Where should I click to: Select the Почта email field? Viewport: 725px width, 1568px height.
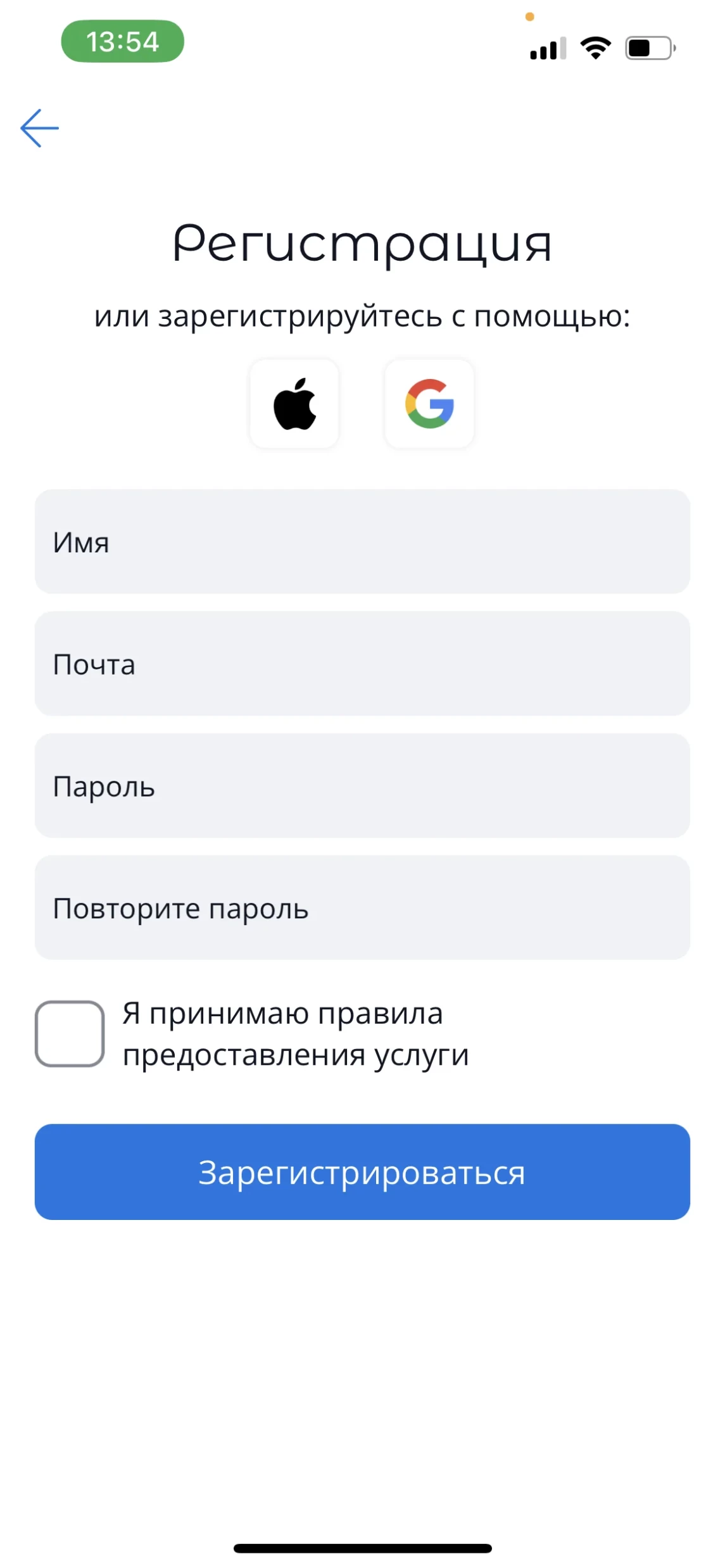[362, 664]
